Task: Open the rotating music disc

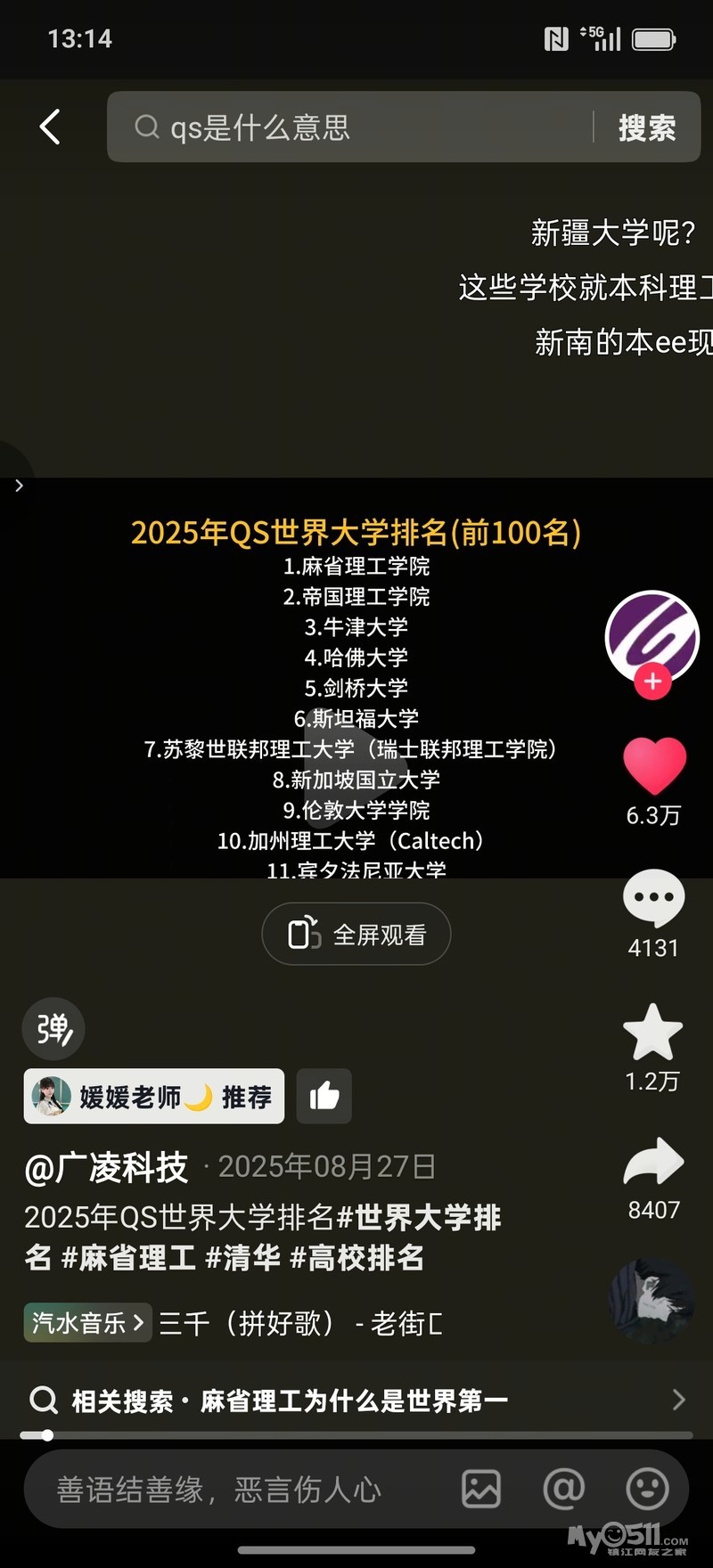Action: click(x=652, y=1301)
